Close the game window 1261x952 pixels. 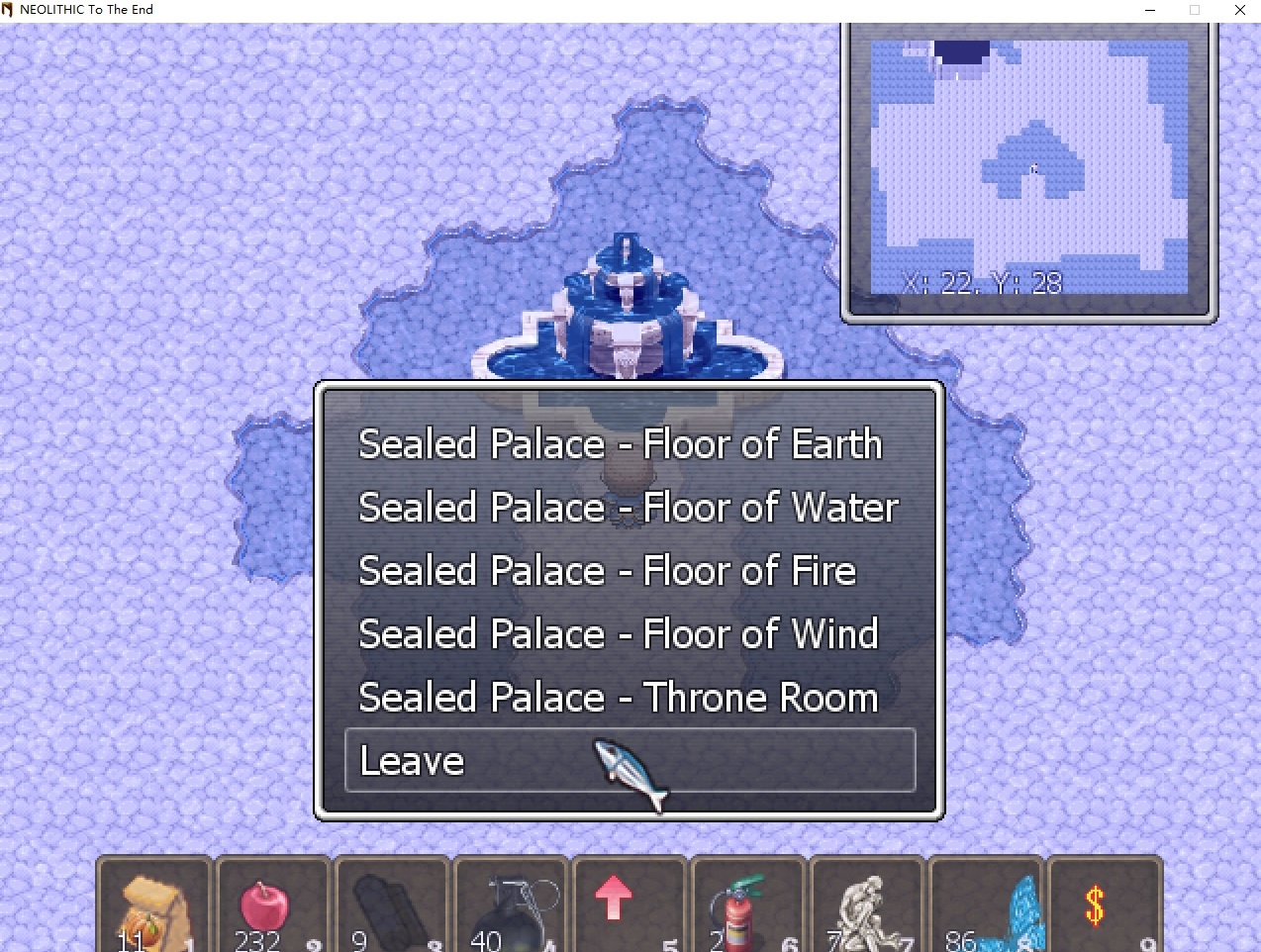pyautogui.click(x=1239, y=10)
